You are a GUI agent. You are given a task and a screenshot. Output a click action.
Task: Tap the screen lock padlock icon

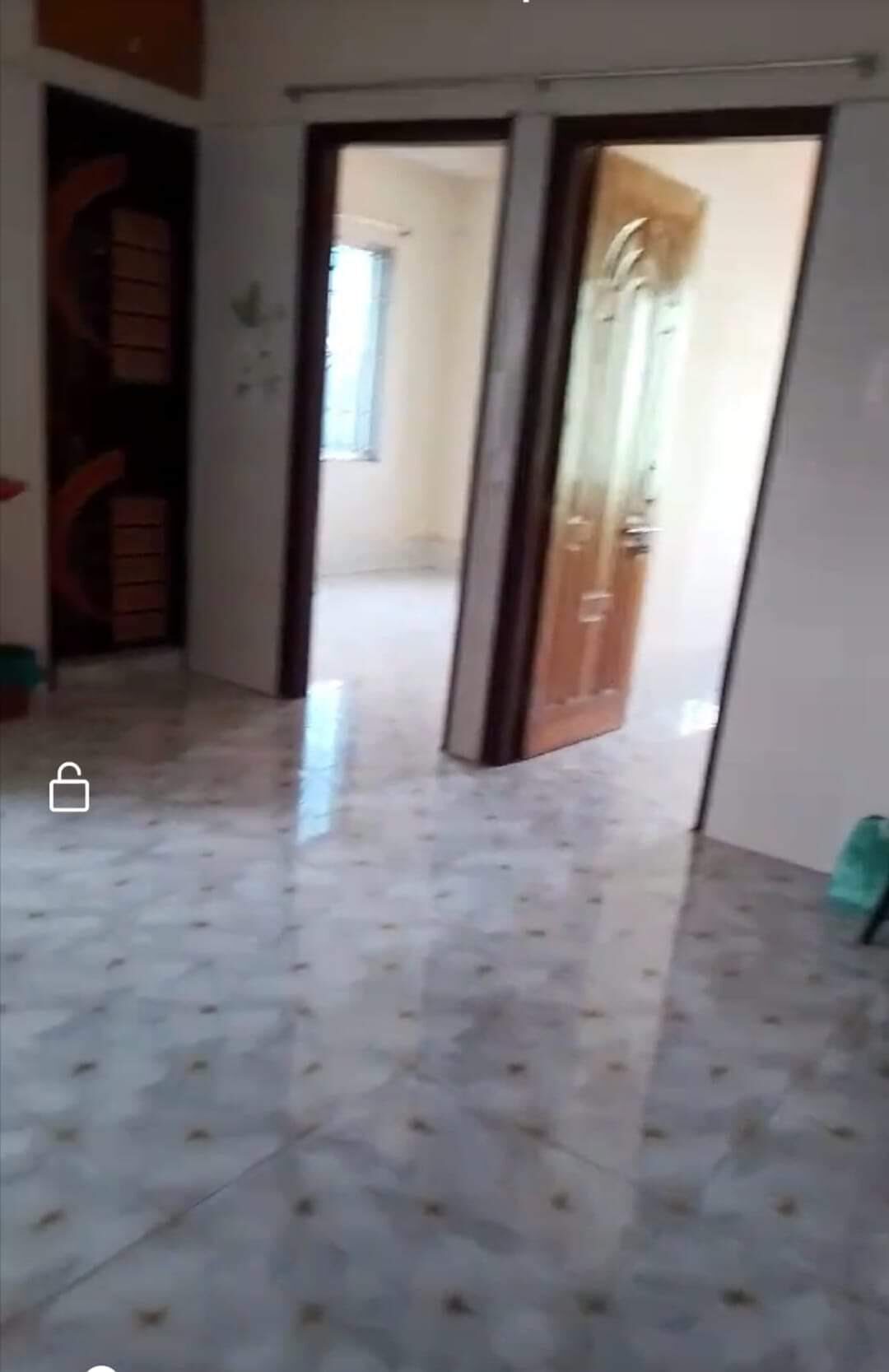coord(69,788)
